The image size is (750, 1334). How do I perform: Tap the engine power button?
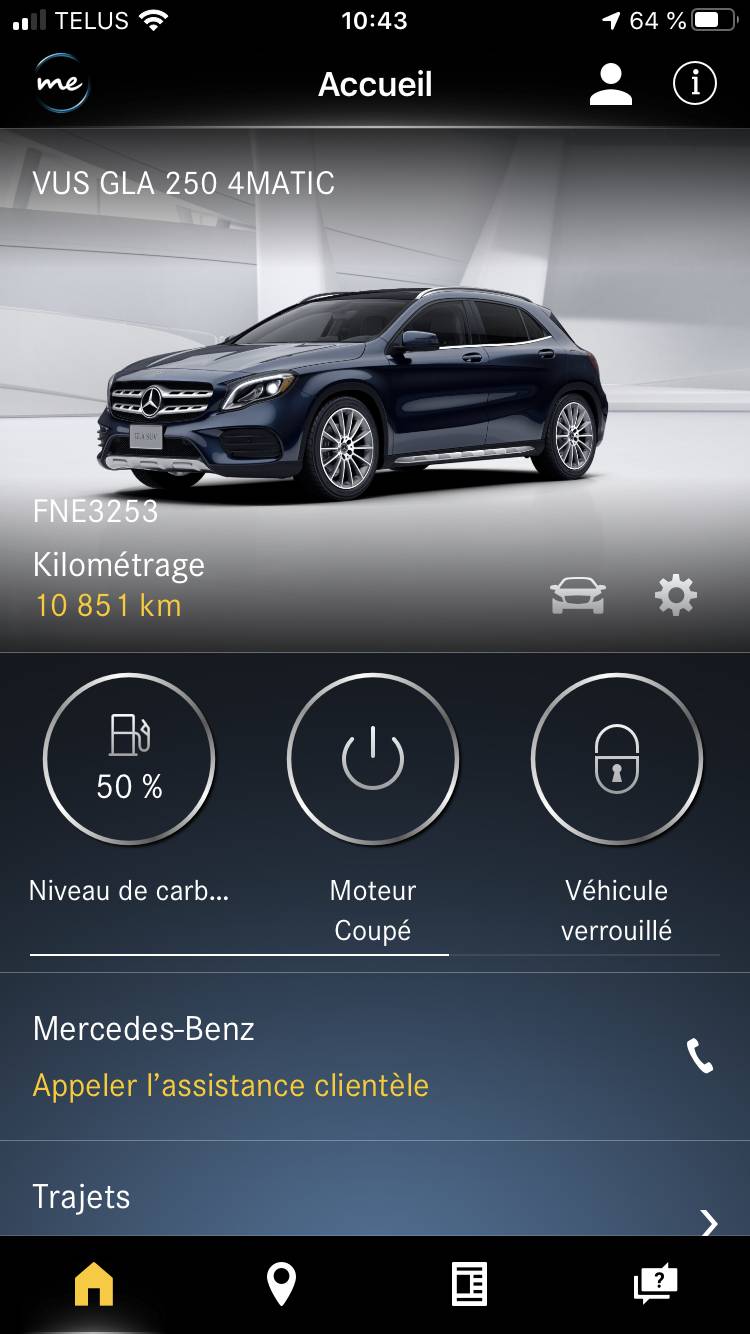[373, 760]
